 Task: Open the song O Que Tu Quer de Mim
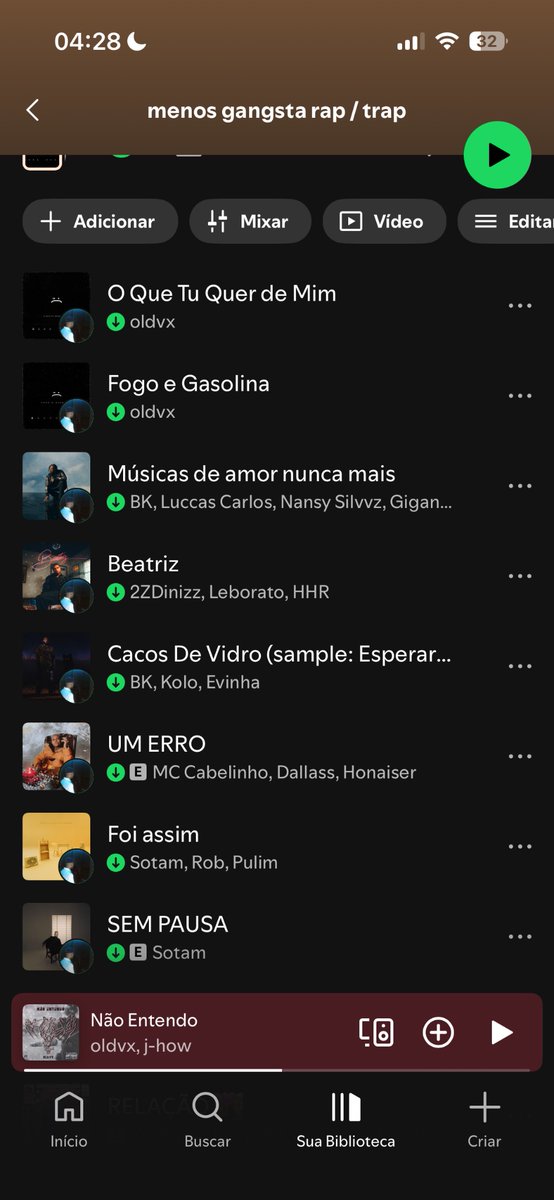[x=260, y=306]
